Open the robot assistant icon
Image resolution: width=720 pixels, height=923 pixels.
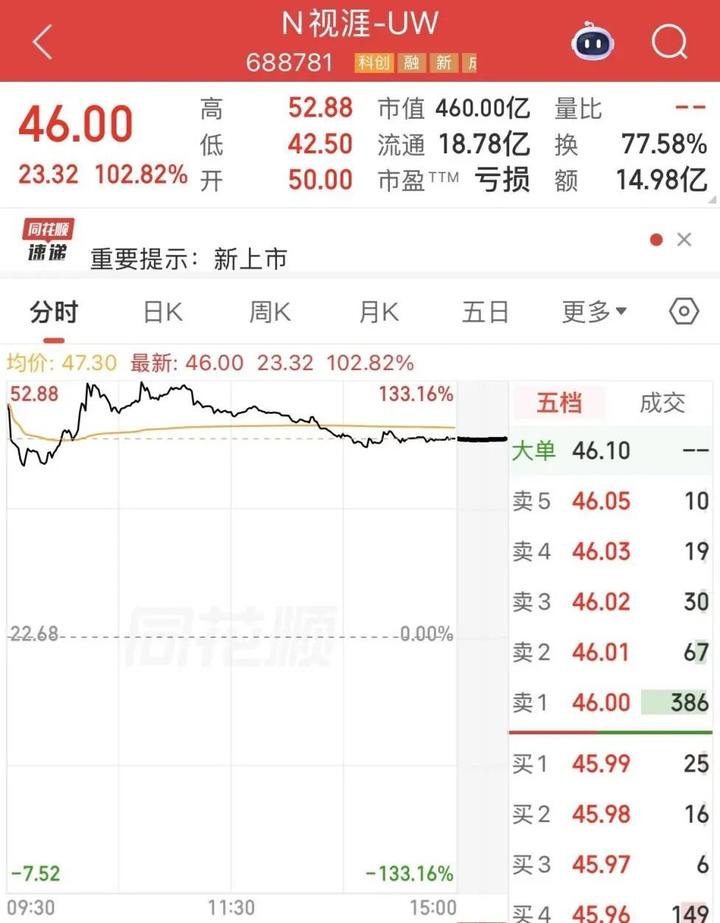tap(593, 42)
